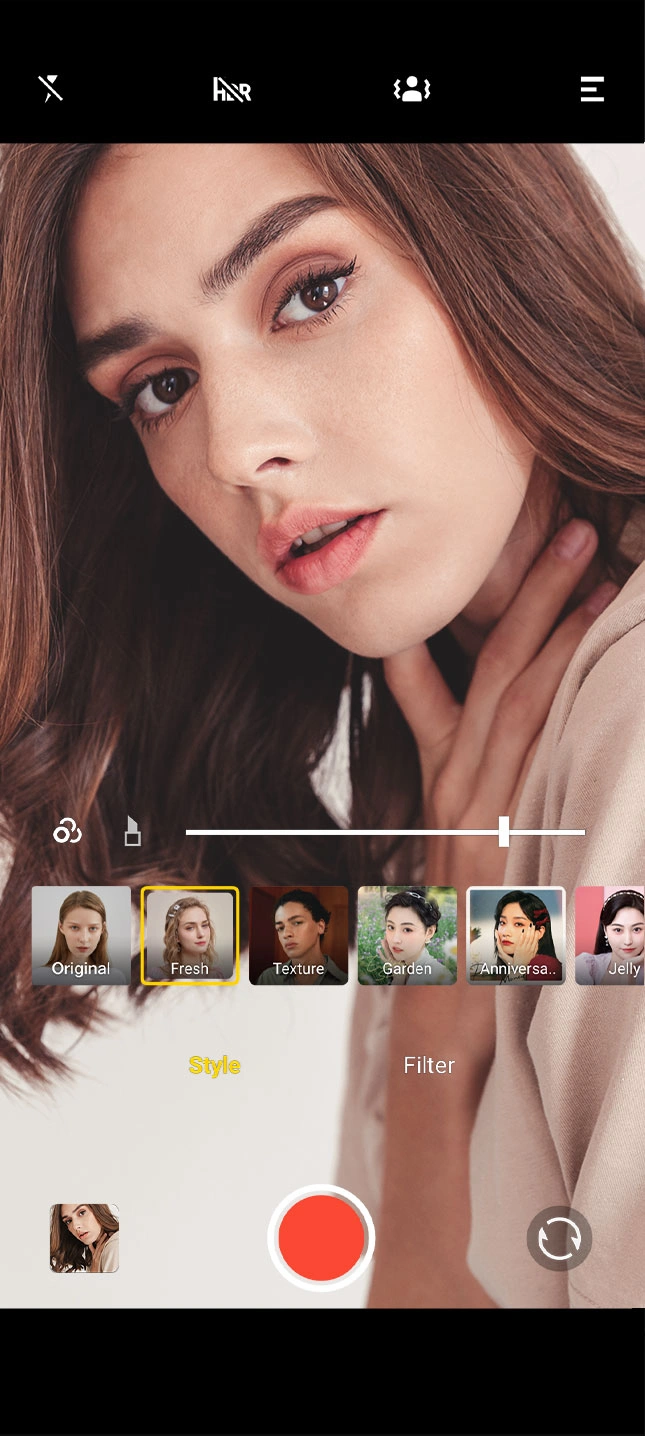Choose the Fresh style
The width and height of the screenshot is (645, 1436).
(x=190, y=935)
